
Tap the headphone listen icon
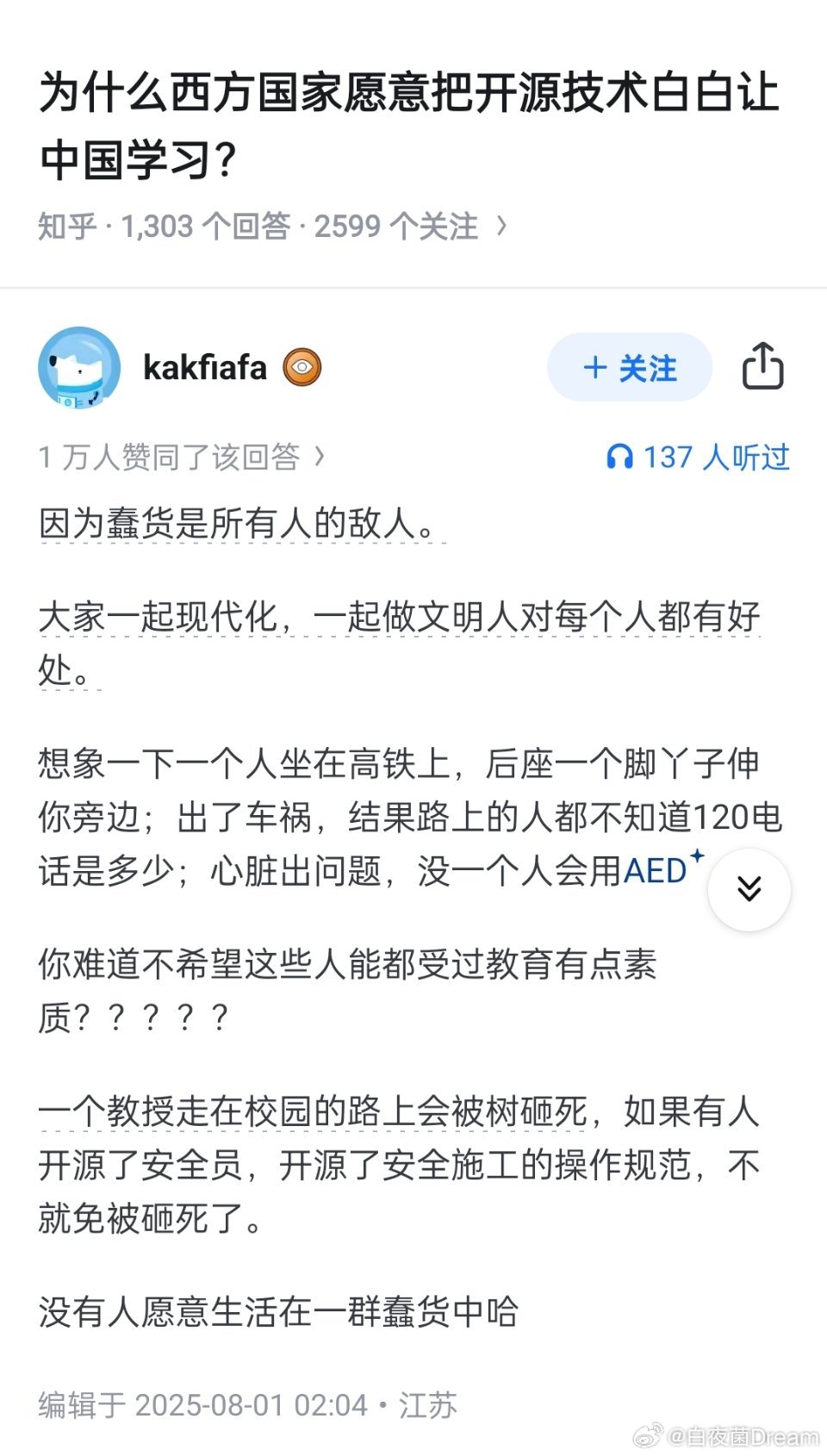pyautogui.click(x=620, y=457)
